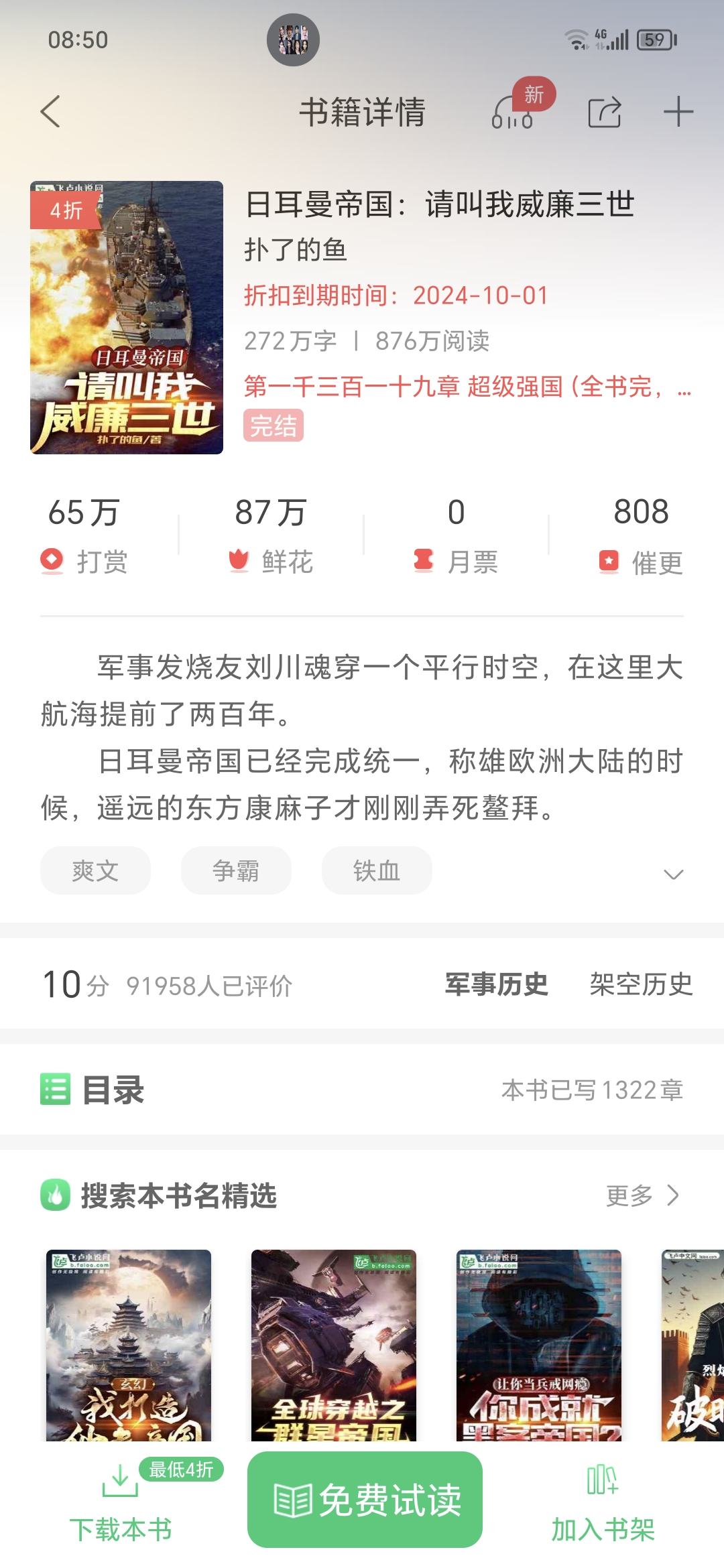Open the latest chapter 第一千三百一十九章
Screen dimensions: 724x1568
[x=467, y=387]
